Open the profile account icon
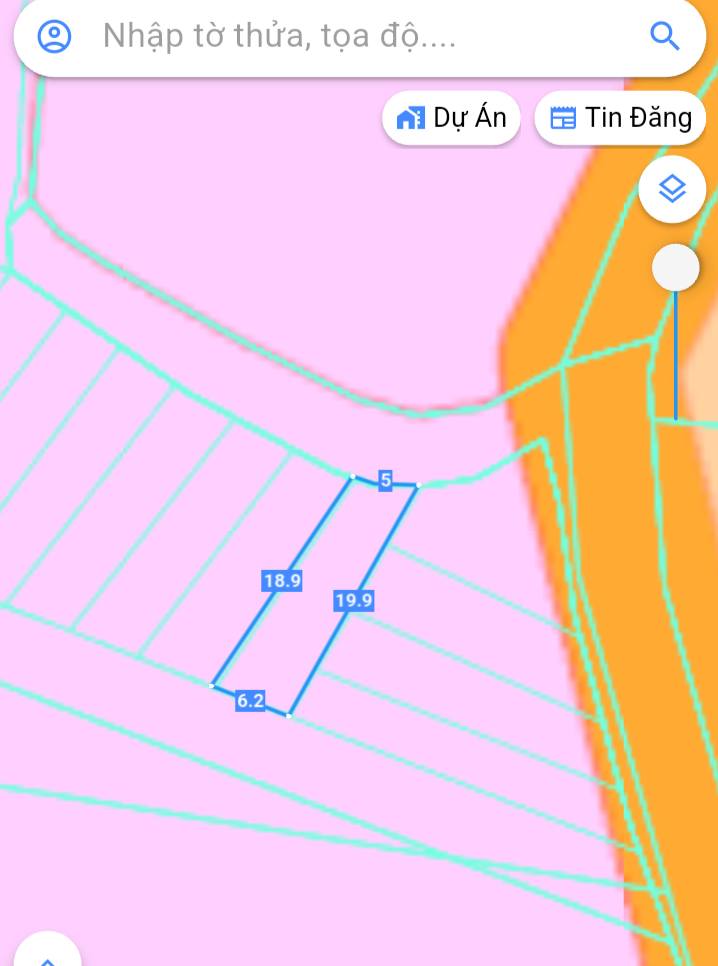This screenshot has width=718, height=966. pyautogui.click(x=54, y=37)
